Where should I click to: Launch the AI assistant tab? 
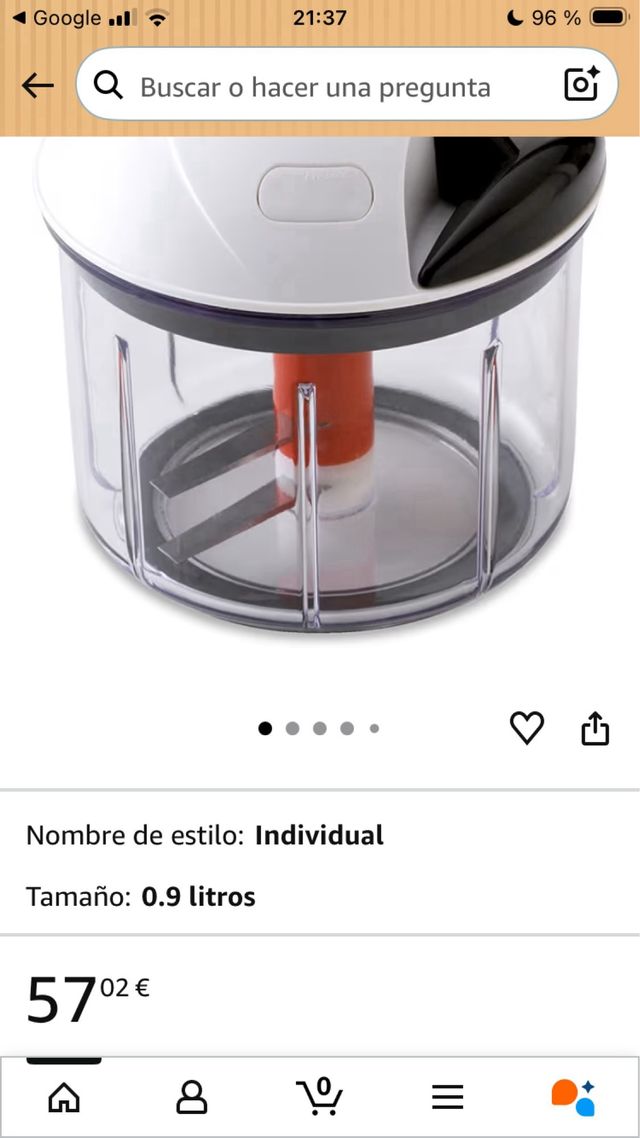pyautogui.click(x=574, y=1097)
